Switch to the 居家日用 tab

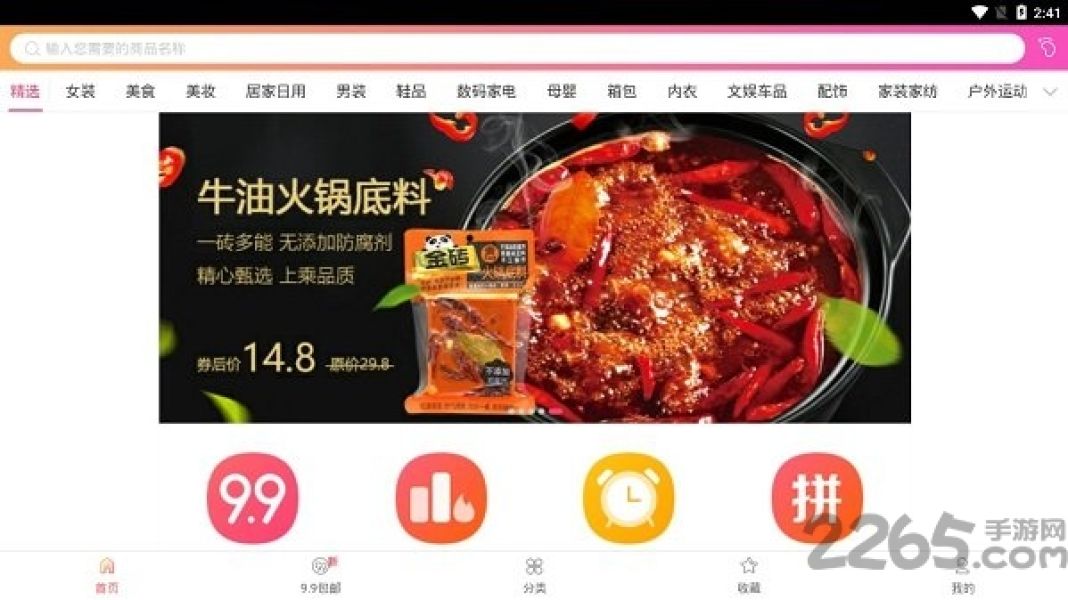point(276,91)
